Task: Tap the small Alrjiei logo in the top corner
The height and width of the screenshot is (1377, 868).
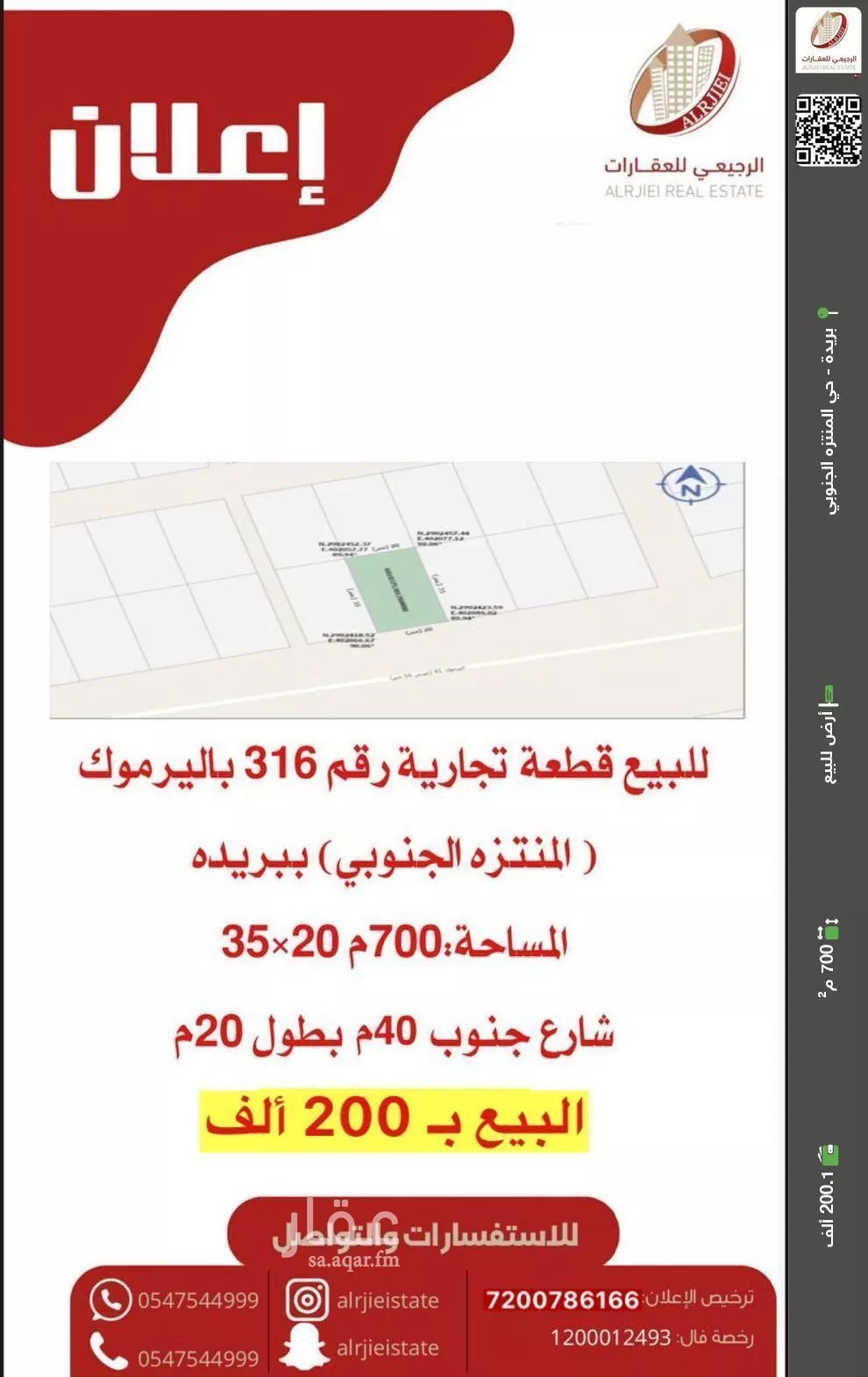Action: [828, 39]
